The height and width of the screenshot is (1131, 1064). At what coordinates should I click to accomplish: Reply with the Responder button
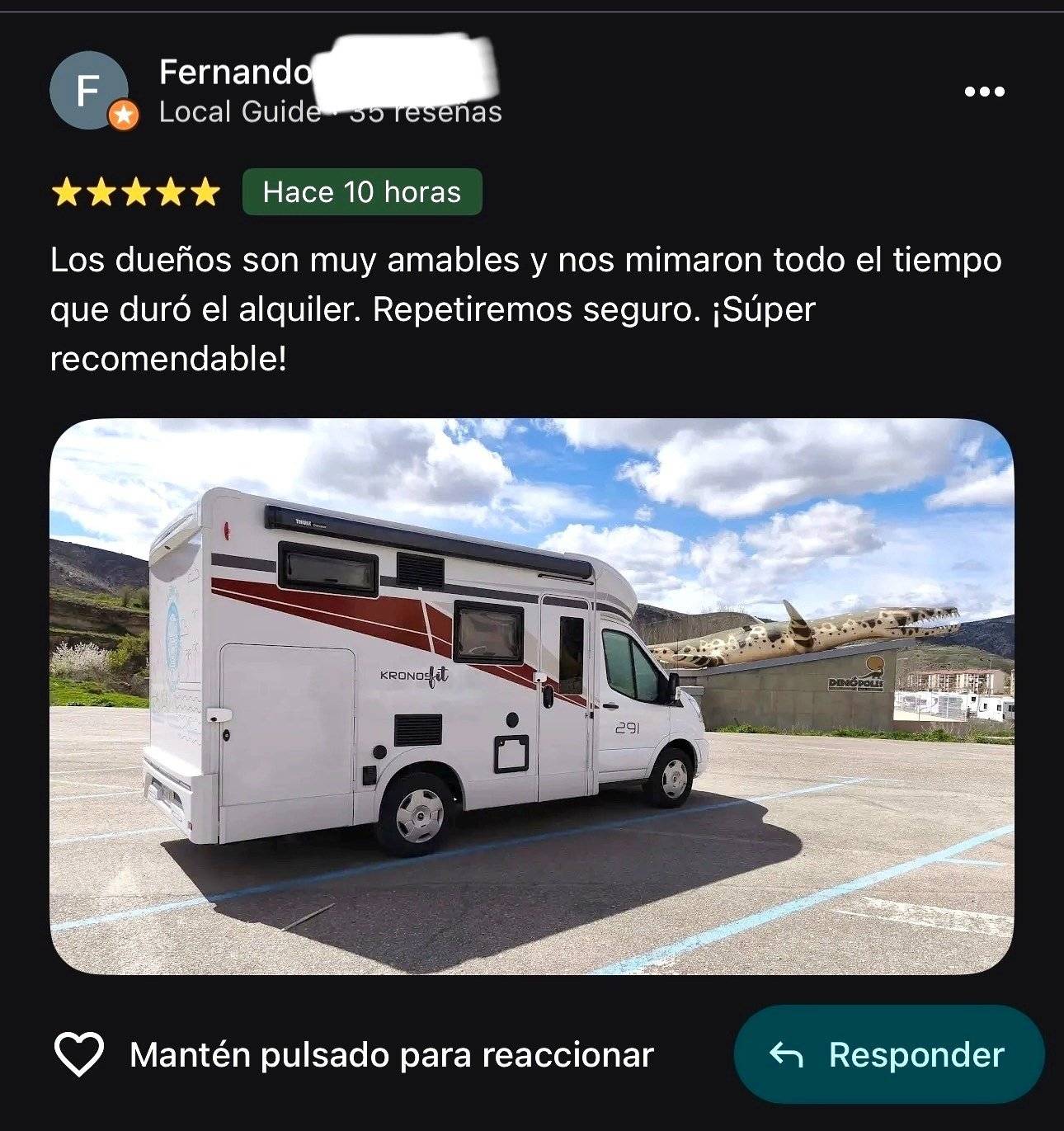tap(888, 1054)
